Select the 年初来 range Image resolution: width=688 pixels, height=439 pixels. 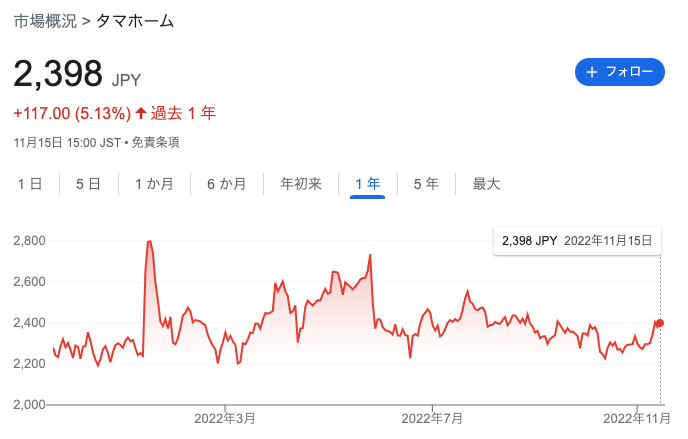(301, 184)
